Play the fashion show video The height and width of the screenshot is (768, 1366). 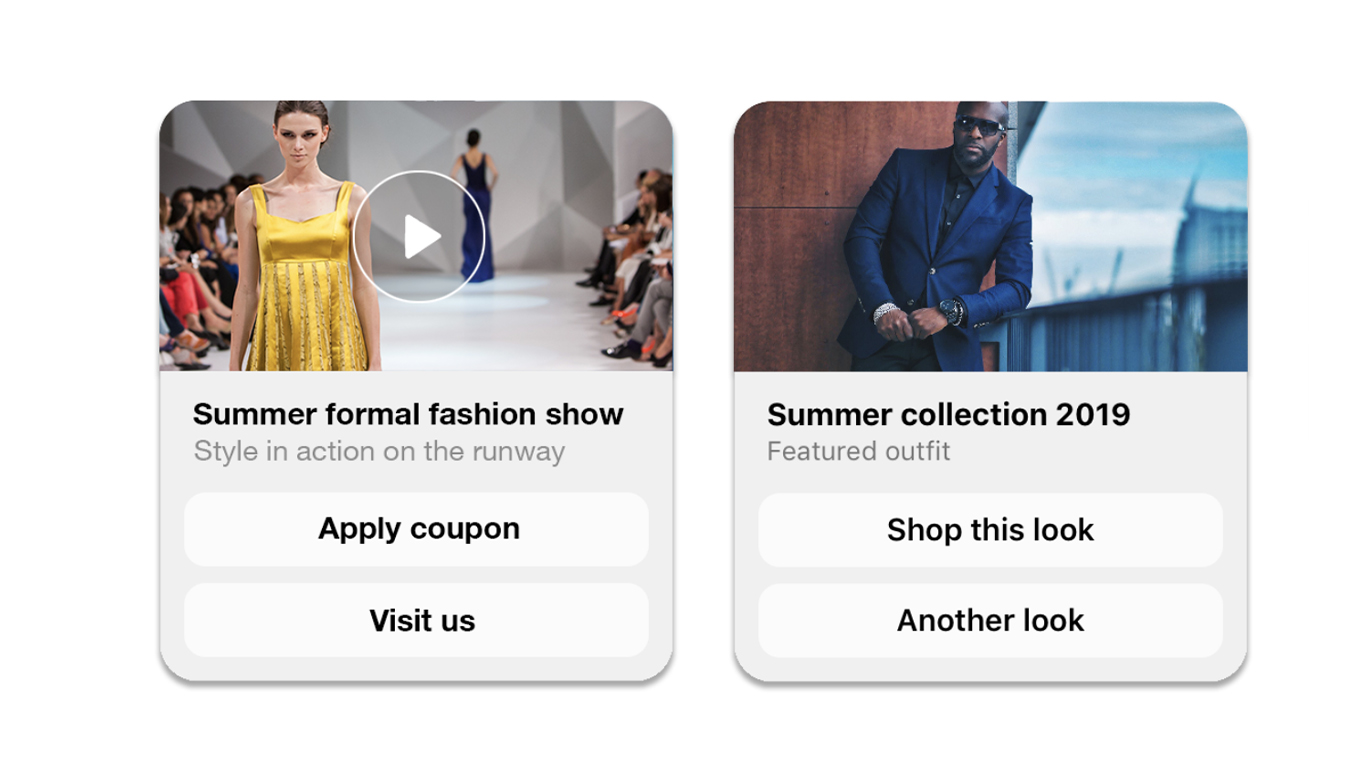(419, 237)
